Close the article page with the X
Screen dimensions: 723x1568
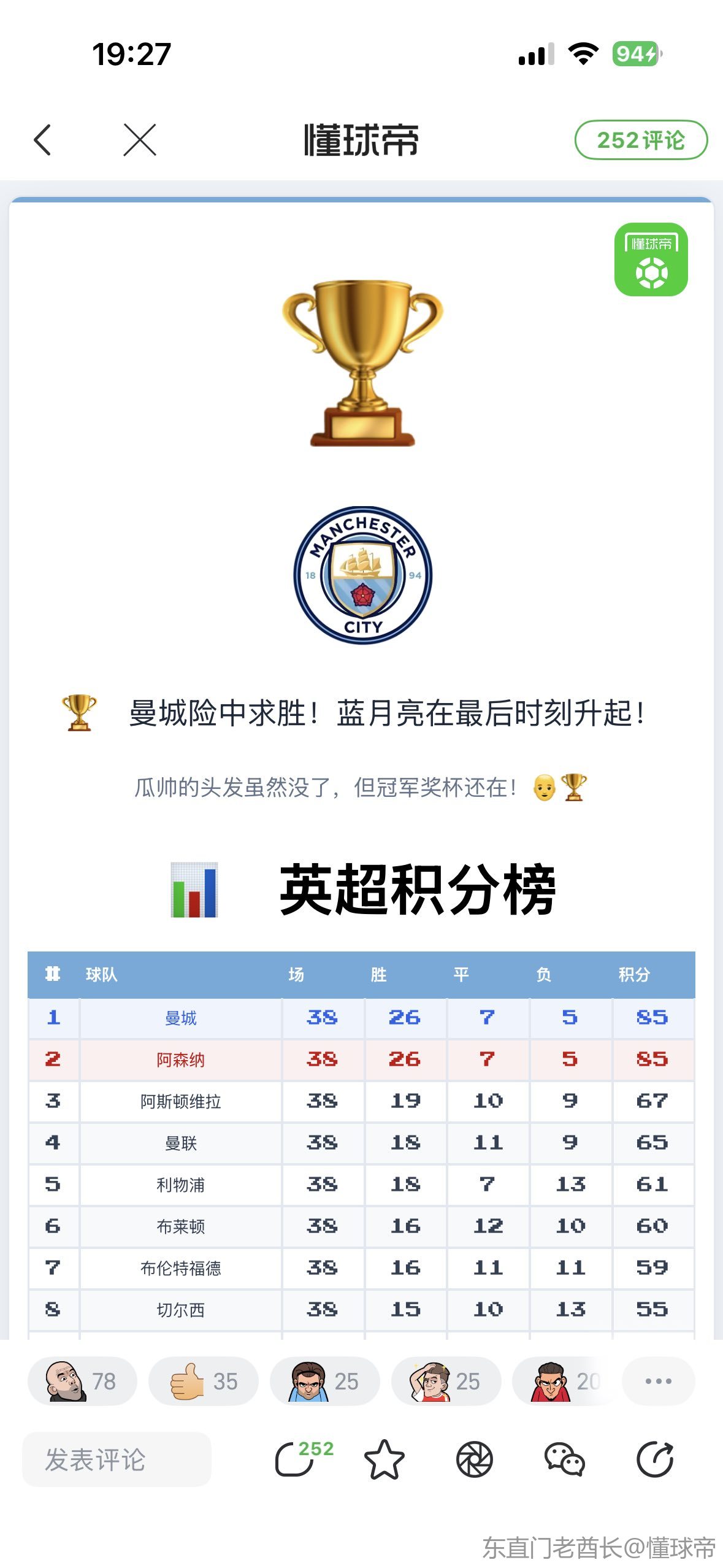click(140, 140)
